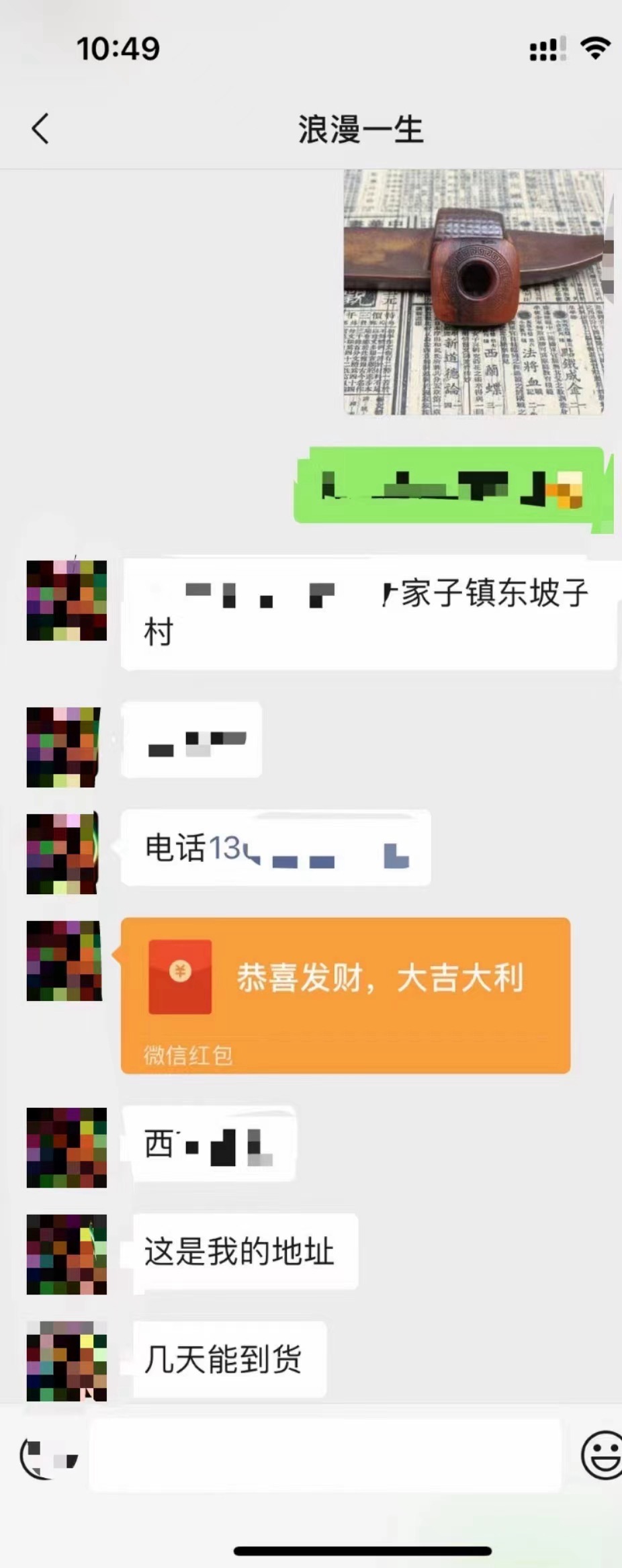The image size is (622, 1568).
Task: Tap the message input field
Action: (x=325, y=1456)
